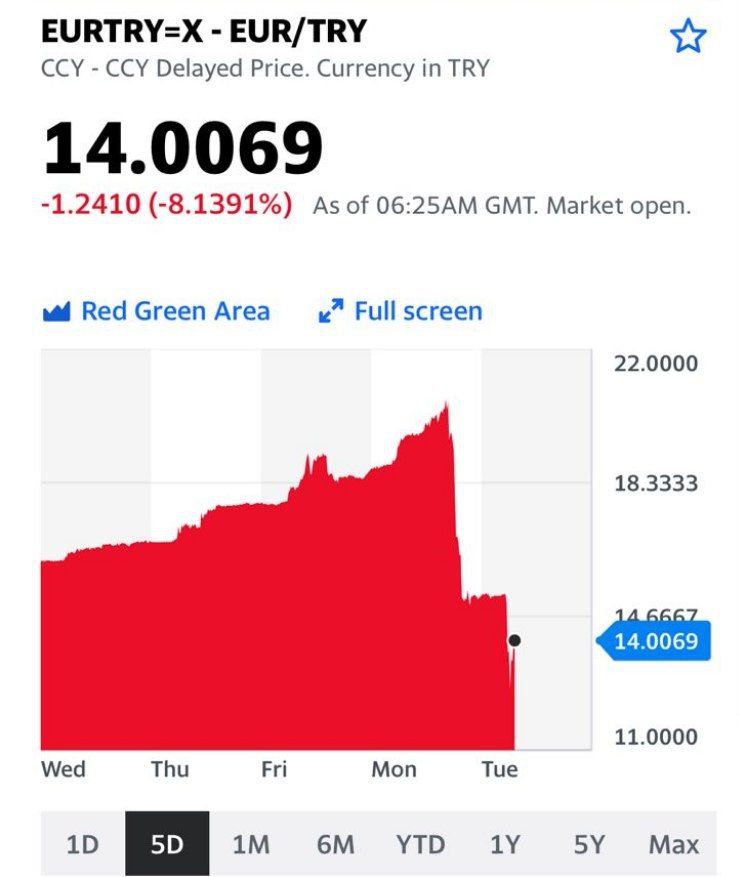Add EUR/TRY to watchlist with star

point(687,38)
